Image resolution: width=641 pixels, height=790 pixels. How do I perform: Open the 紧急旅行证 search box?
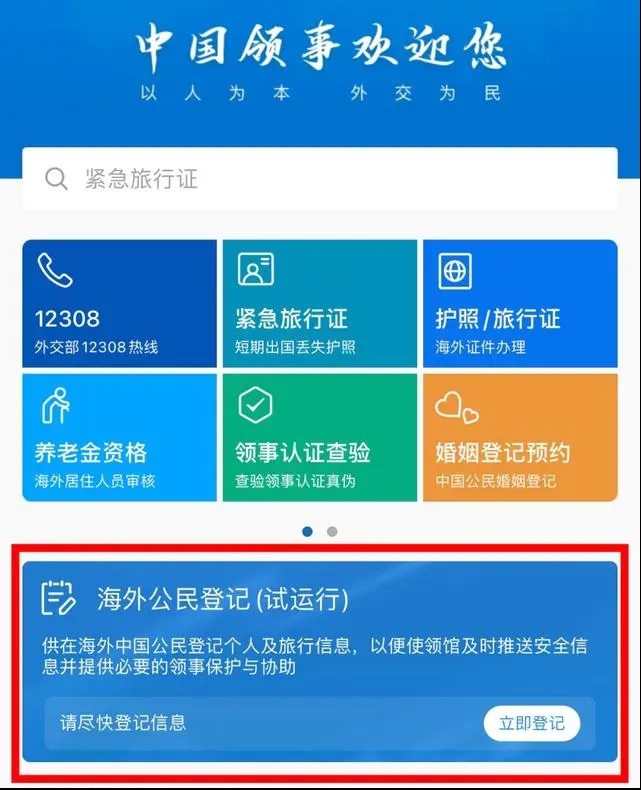320,179
